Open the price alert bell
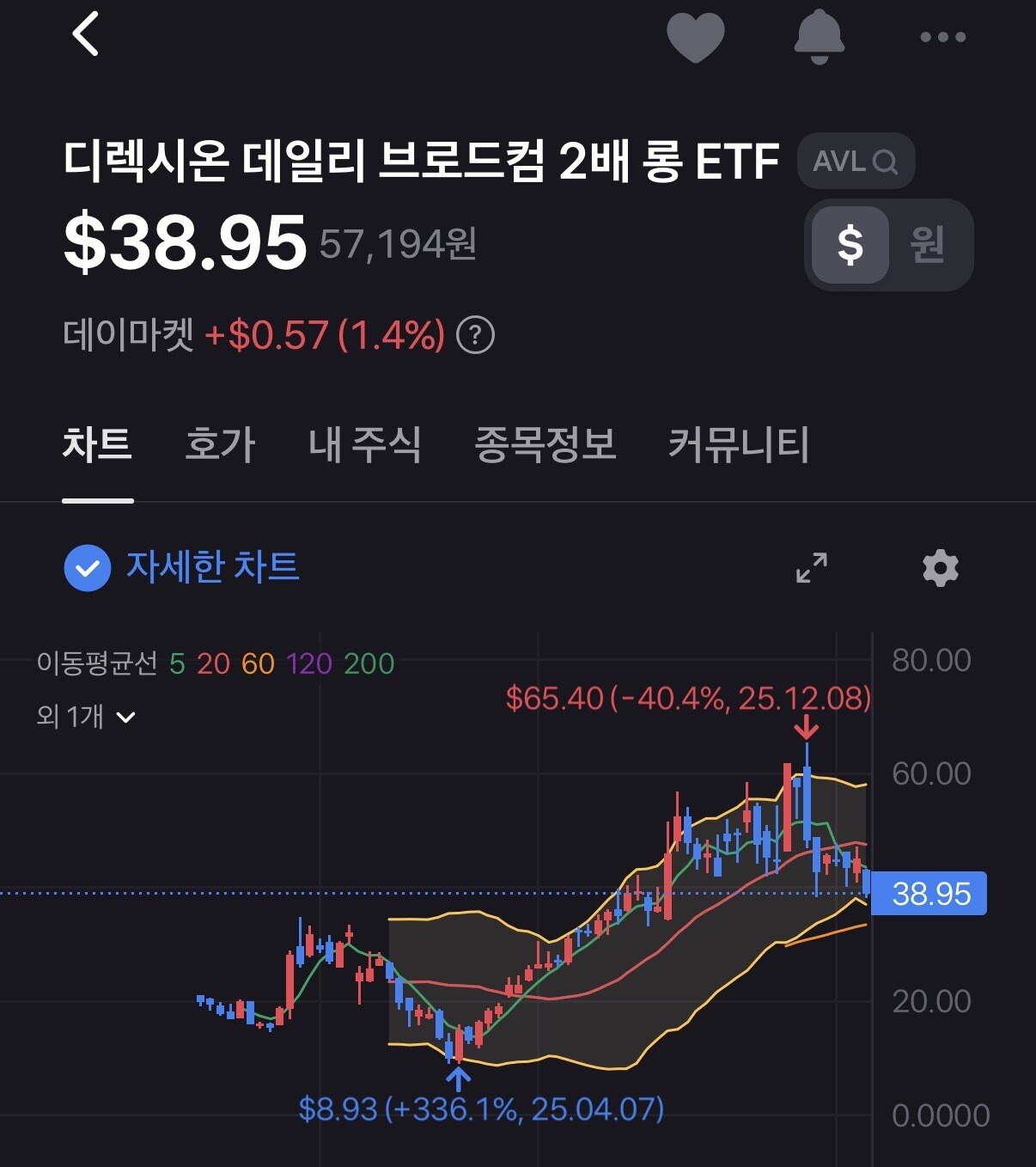 (x=819, y=37)
